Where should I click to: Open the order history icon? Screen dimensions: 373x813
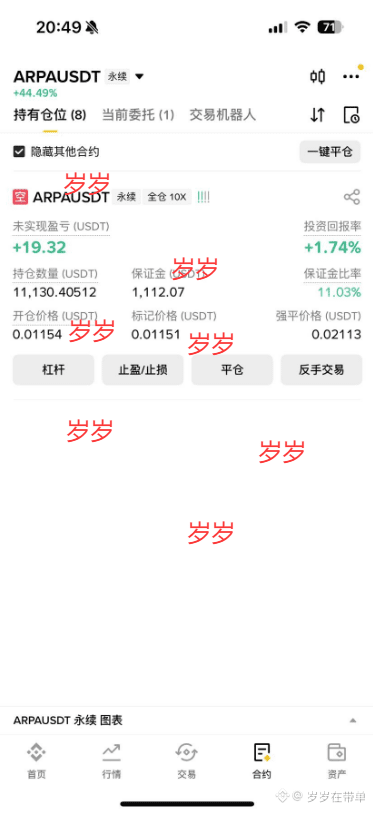(x=351, y=115)
